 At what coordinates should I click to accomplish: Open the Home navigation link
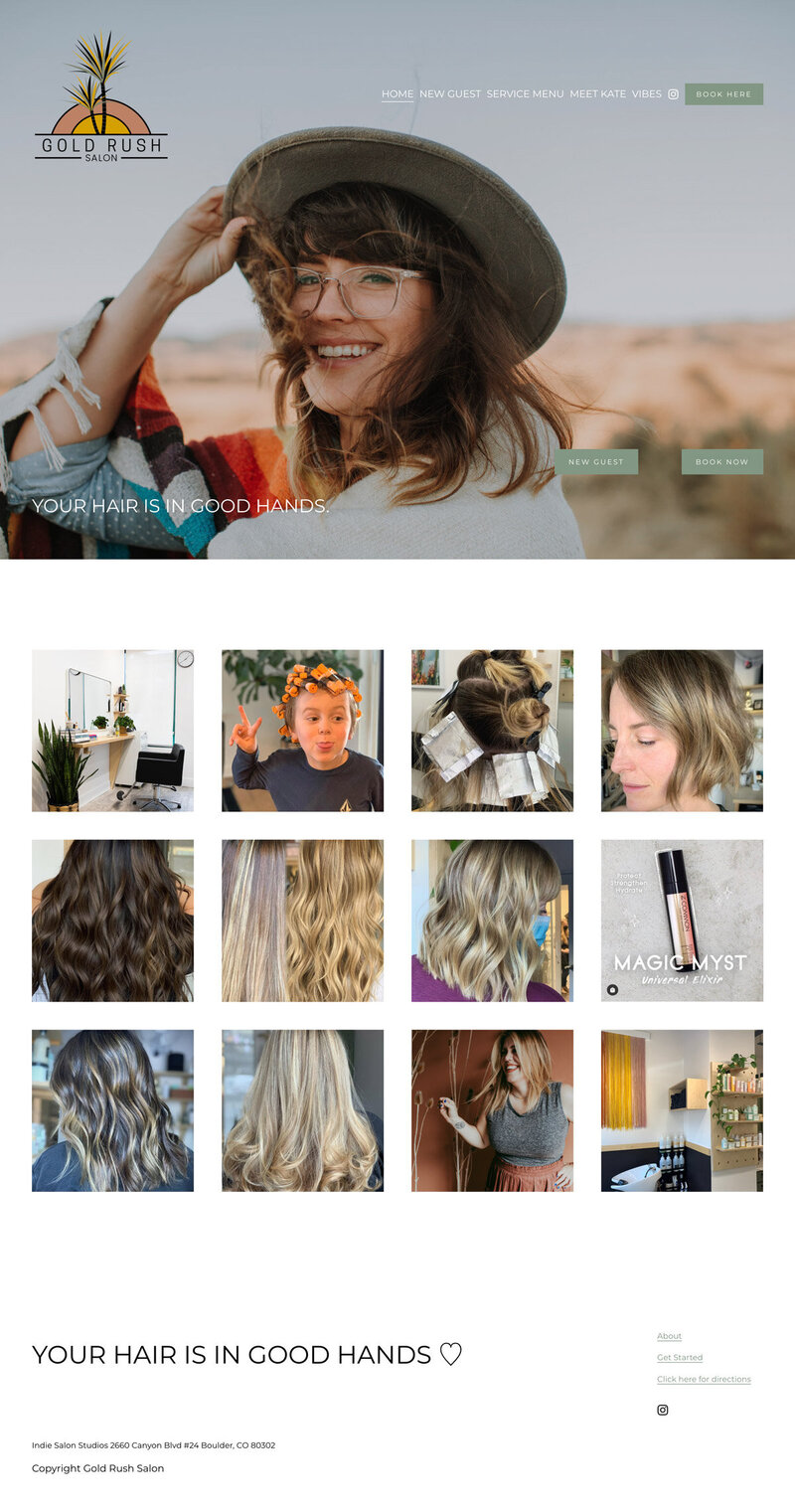[397, 94]
